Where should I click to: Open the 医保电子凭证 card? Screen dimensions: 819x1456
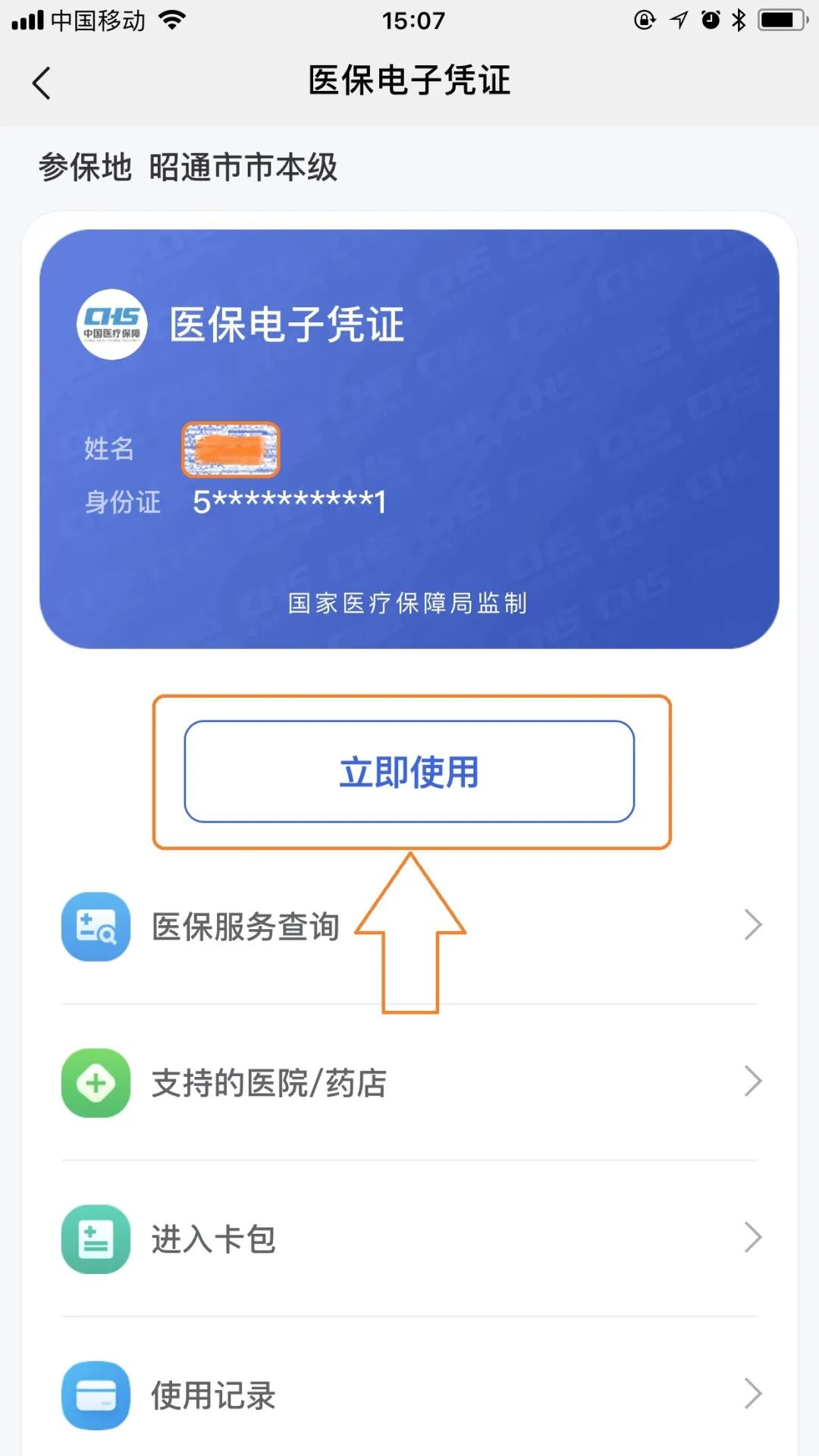coord(409,438)
